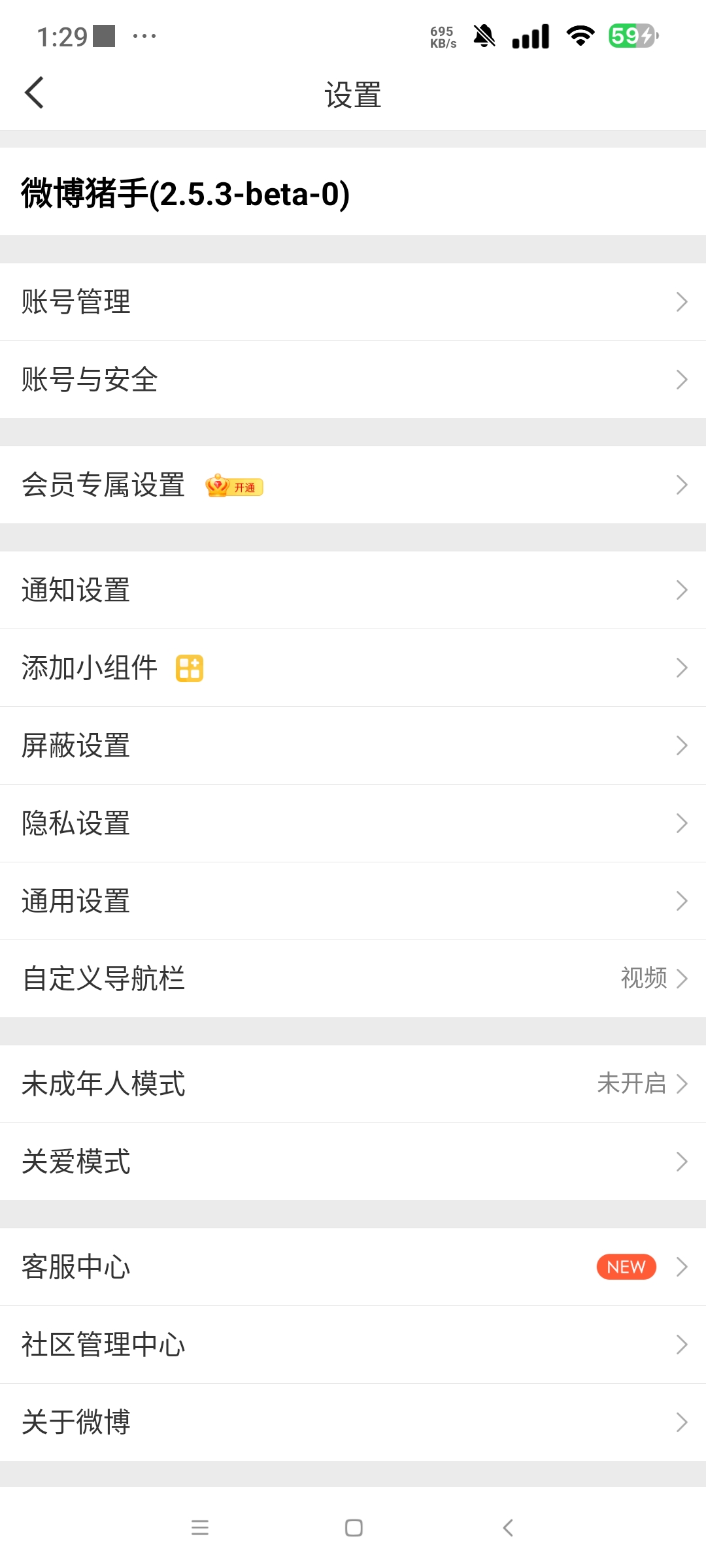This screenshot has height=1568, width=706.
Task: Tap the home button in the navigation bar
Action: pyautogui.click(x=353, y=1528)
